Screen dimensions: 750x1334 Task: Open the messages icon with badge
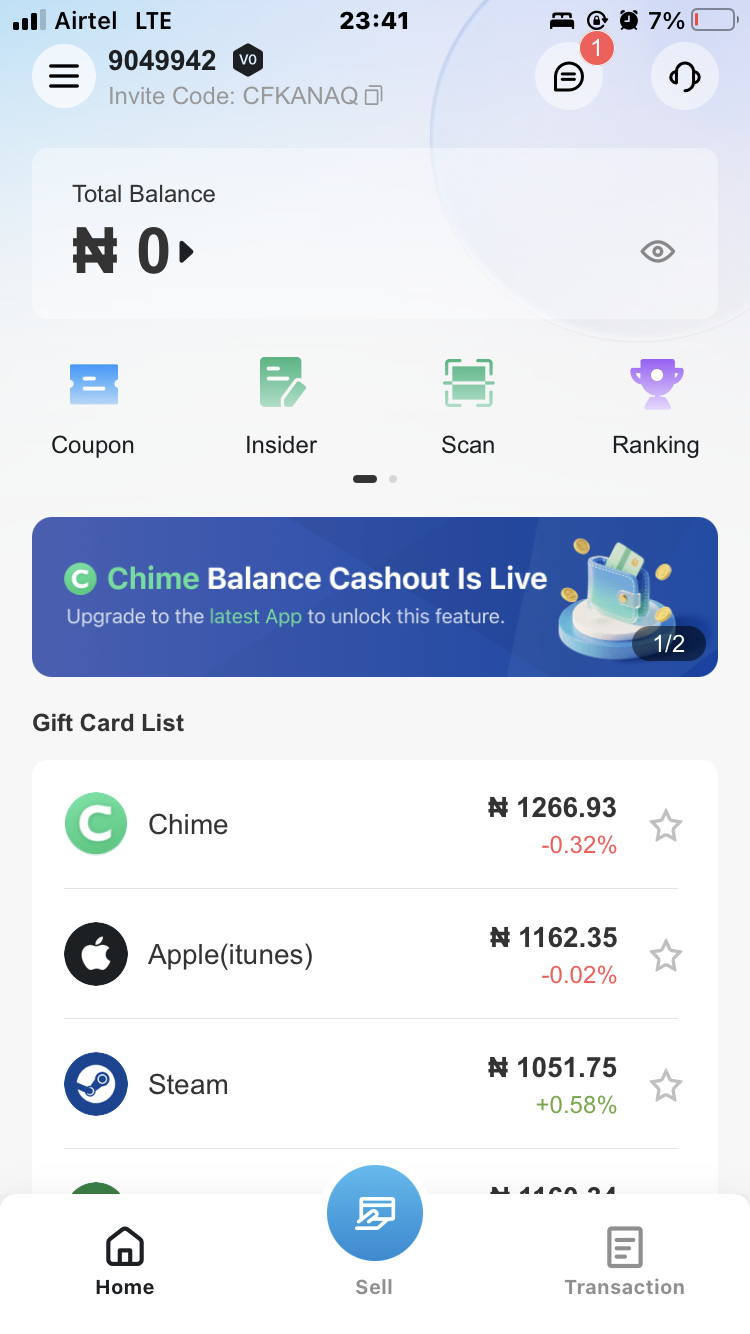569,77
